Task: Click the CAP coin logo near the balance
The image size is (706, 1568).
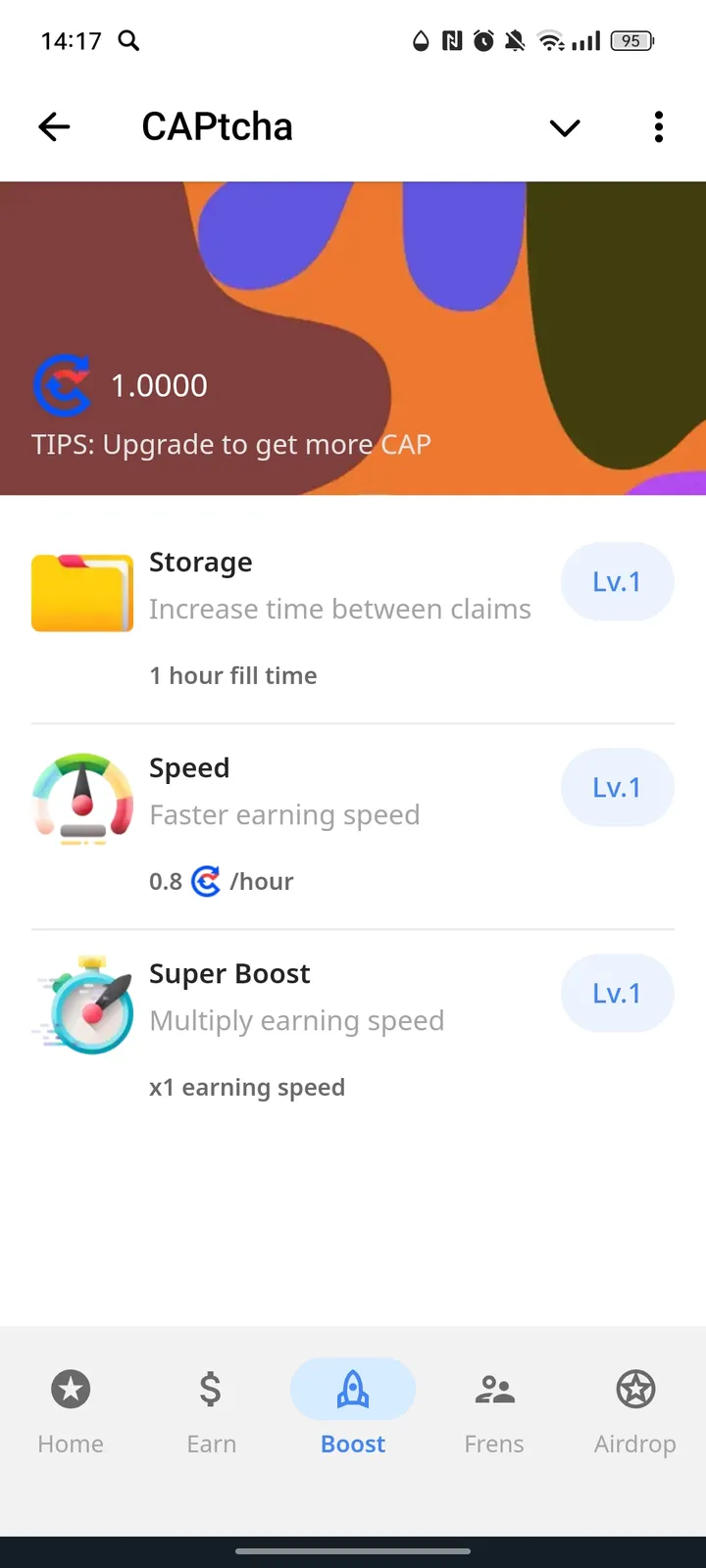Action: point(63,384)
